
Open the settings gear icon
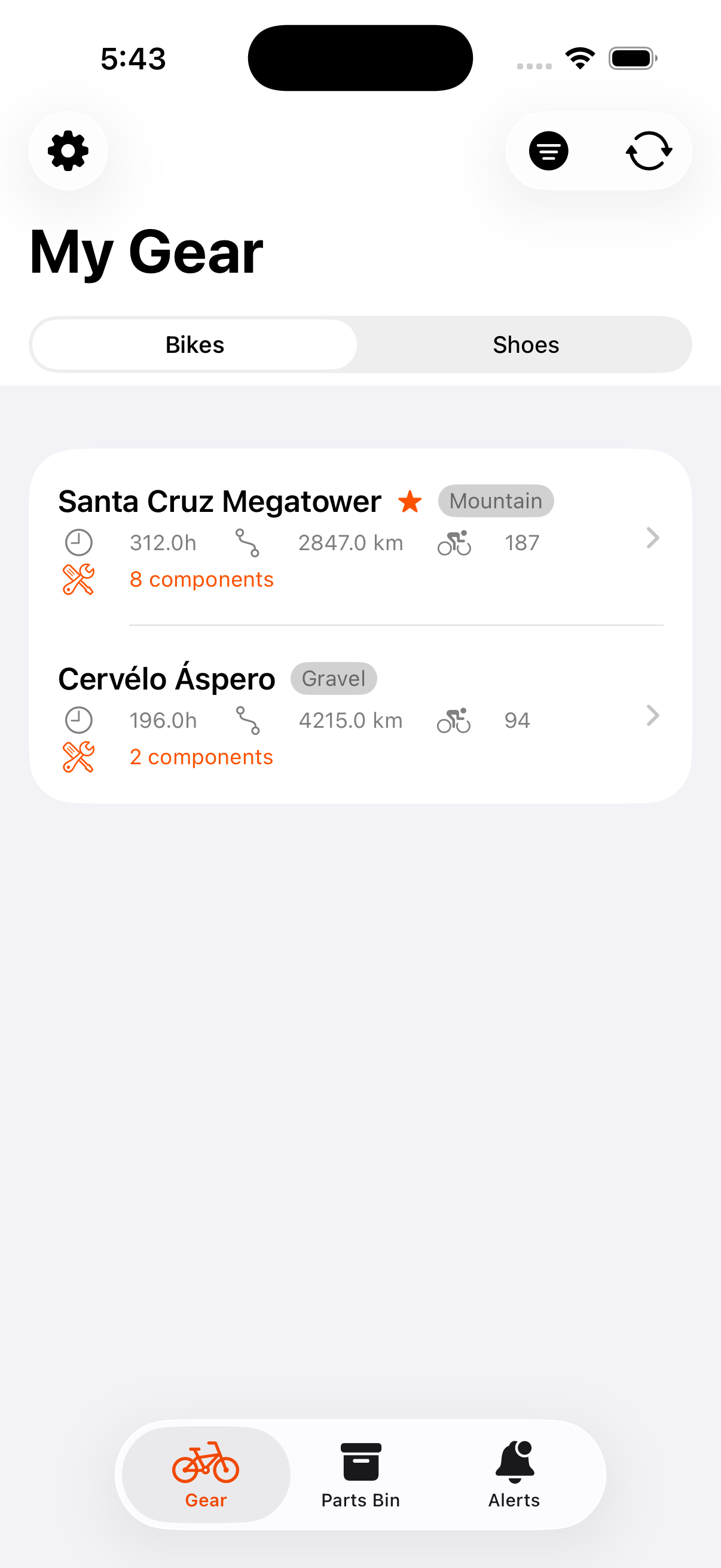[x=68, y=151]
